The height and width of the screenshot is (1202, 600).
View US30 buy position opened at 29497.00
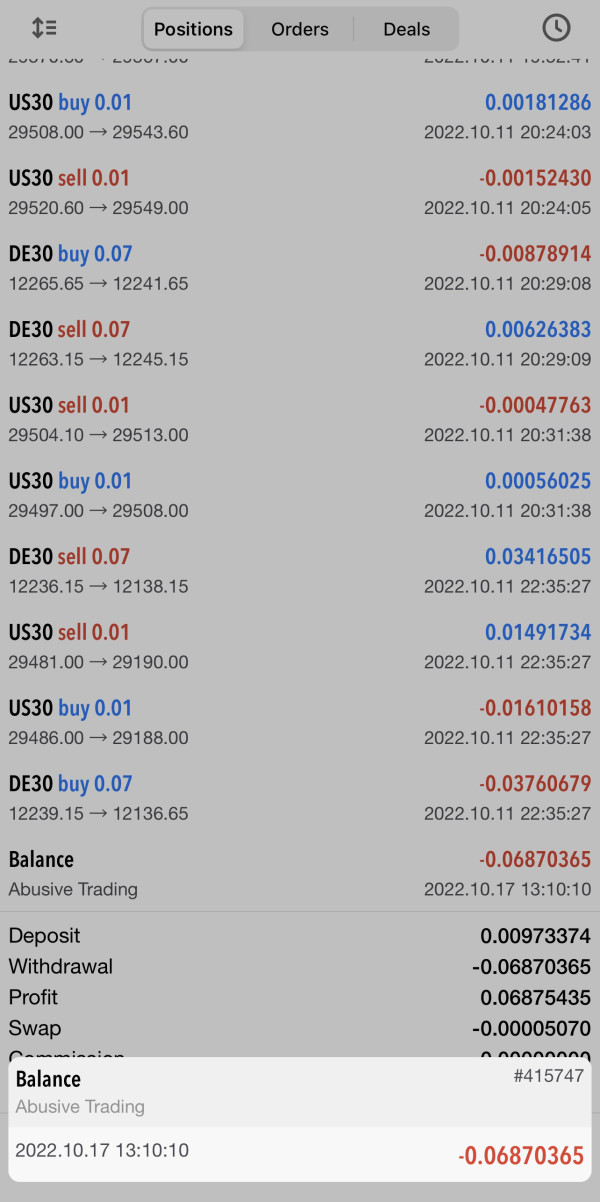tap(300, 496)
